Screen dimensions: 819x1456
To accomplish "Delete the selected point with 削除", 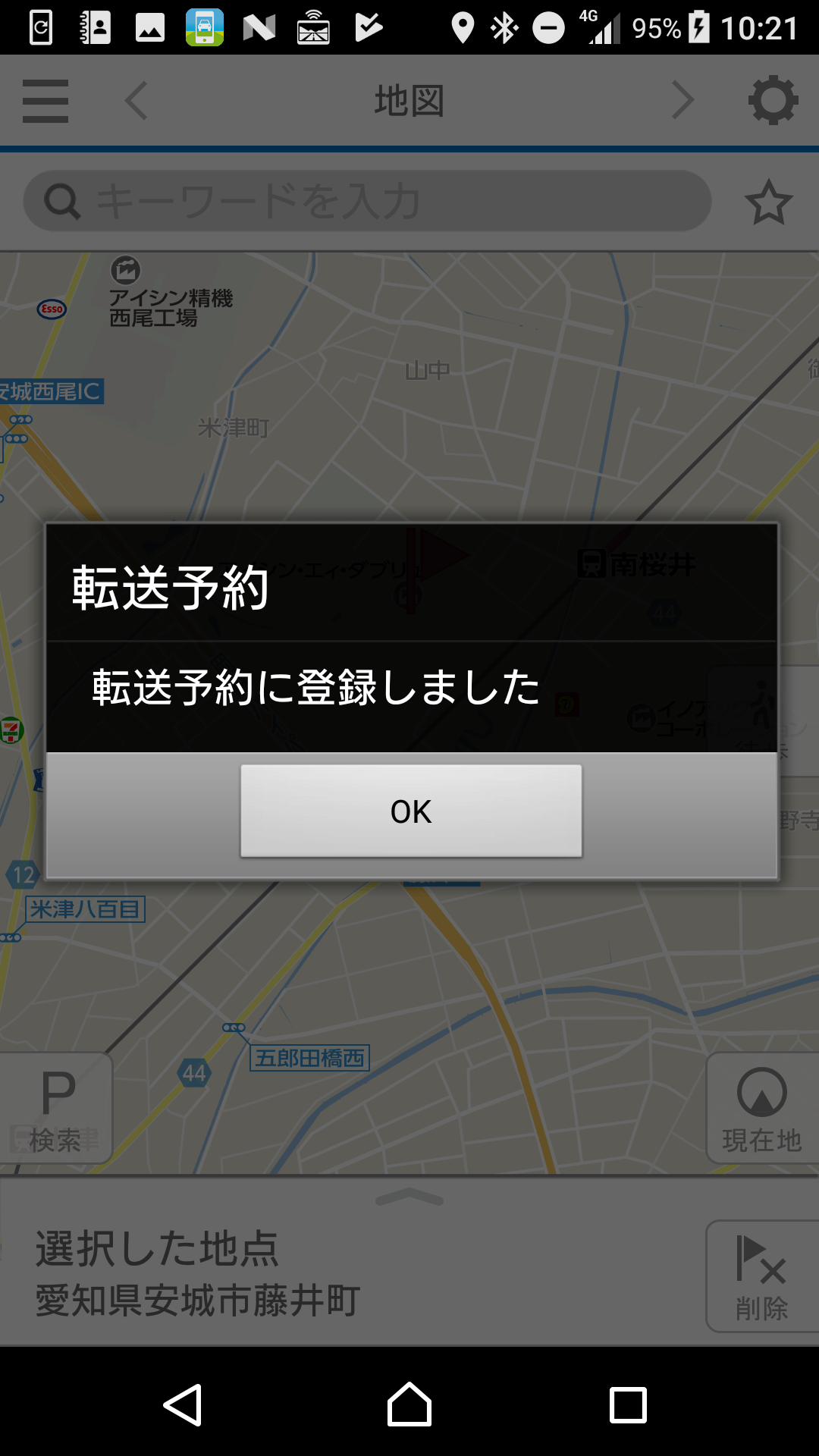I will 762,1276.
